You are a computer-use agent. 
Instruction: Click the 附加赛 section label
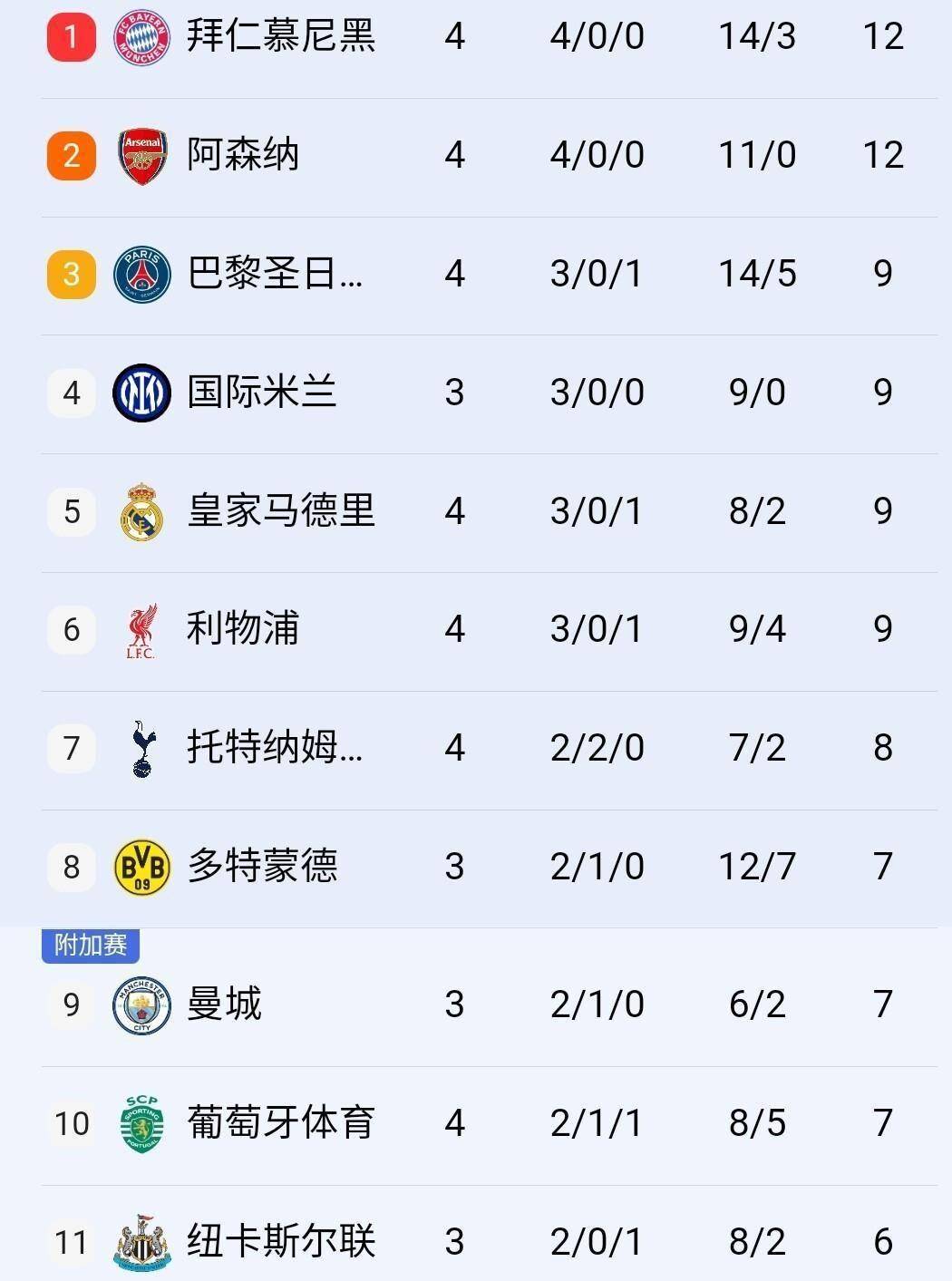coord(90,946)
